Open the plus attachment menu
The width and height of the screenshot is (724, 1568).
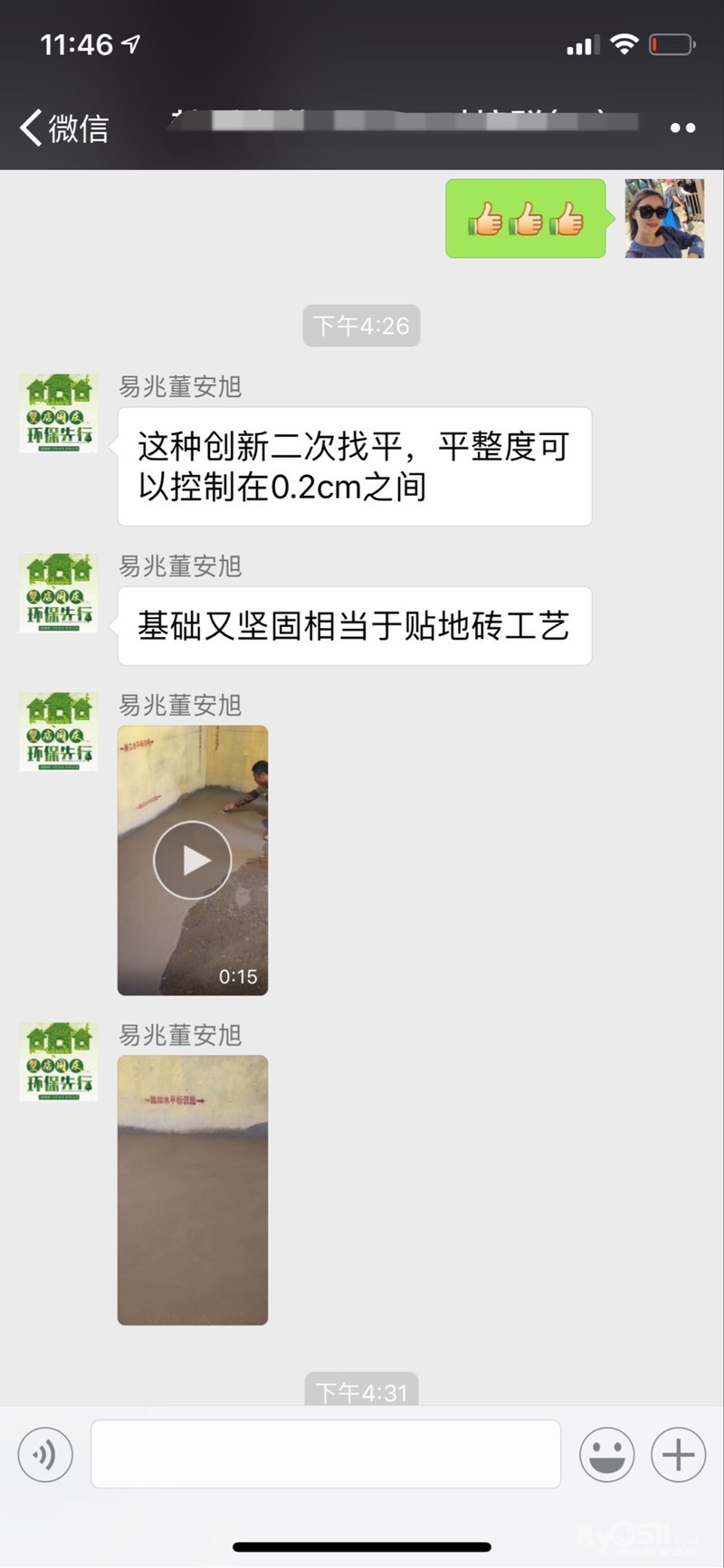pyautogui.click(x=678, y=1454)
